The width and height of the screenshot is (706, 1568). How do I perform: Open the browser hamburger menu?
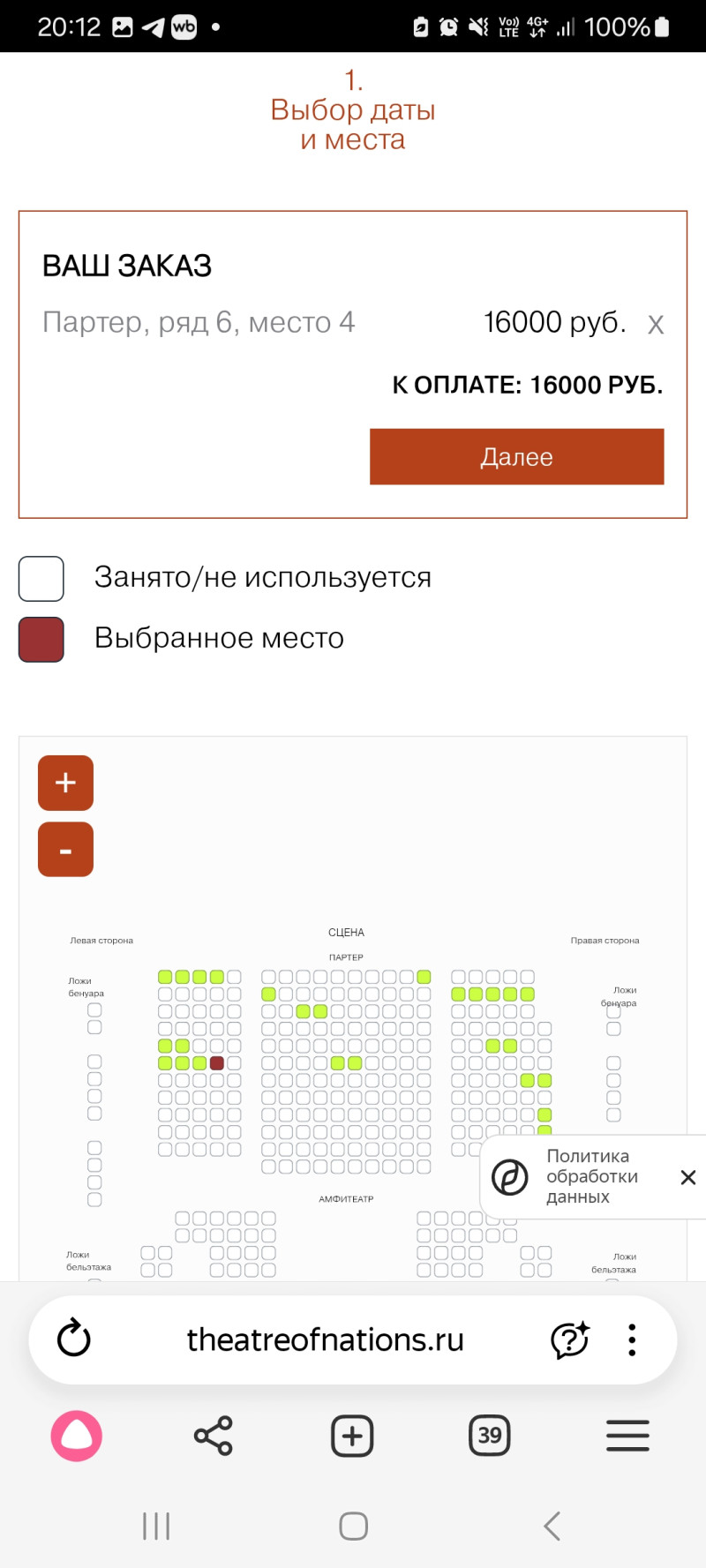[x=627, y=1436]
